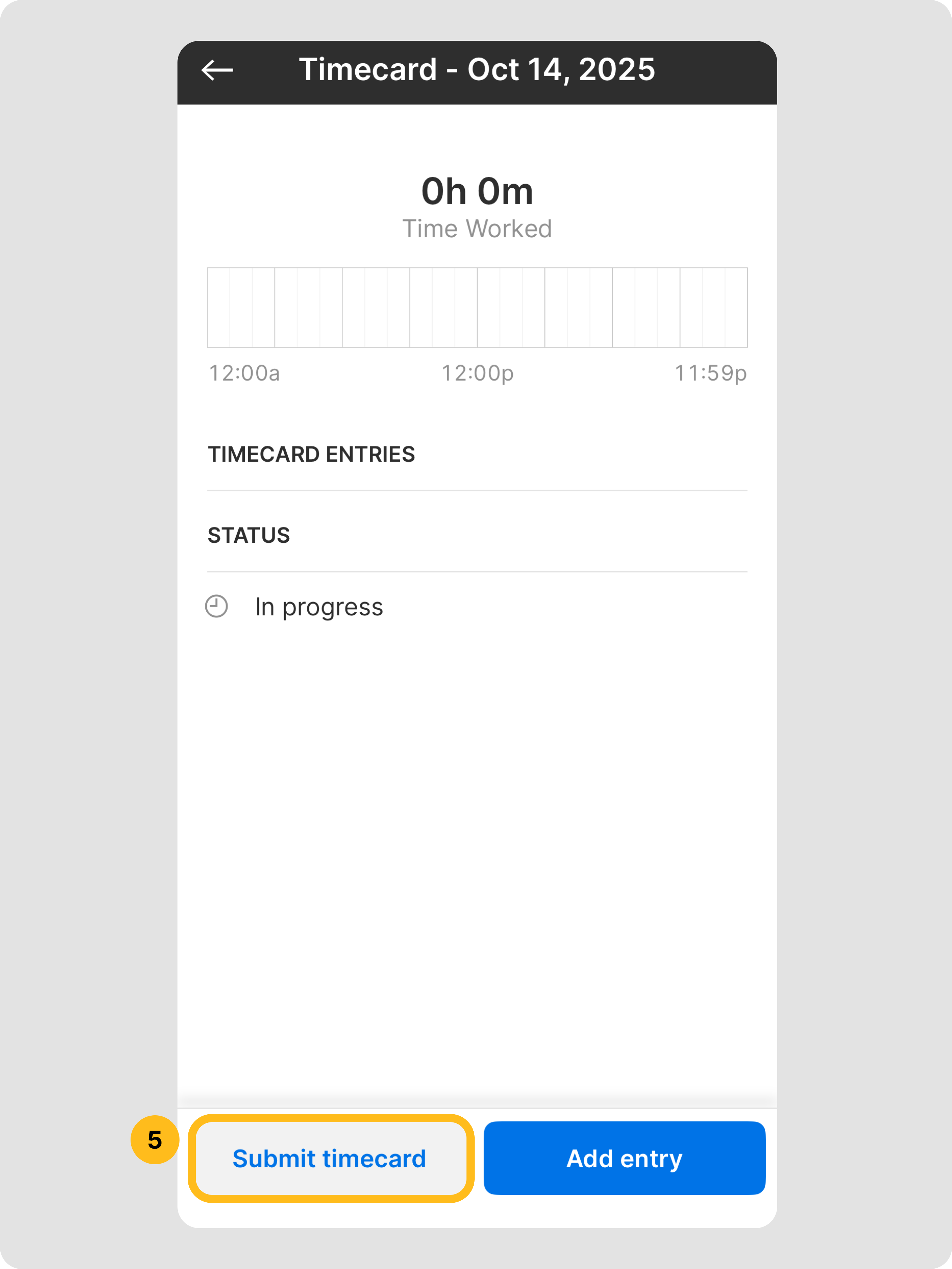The image size is (952, 1269).
Task: Click the 11:59p end-of-day label
Action: pyautogui.click(x=710, y=373)
